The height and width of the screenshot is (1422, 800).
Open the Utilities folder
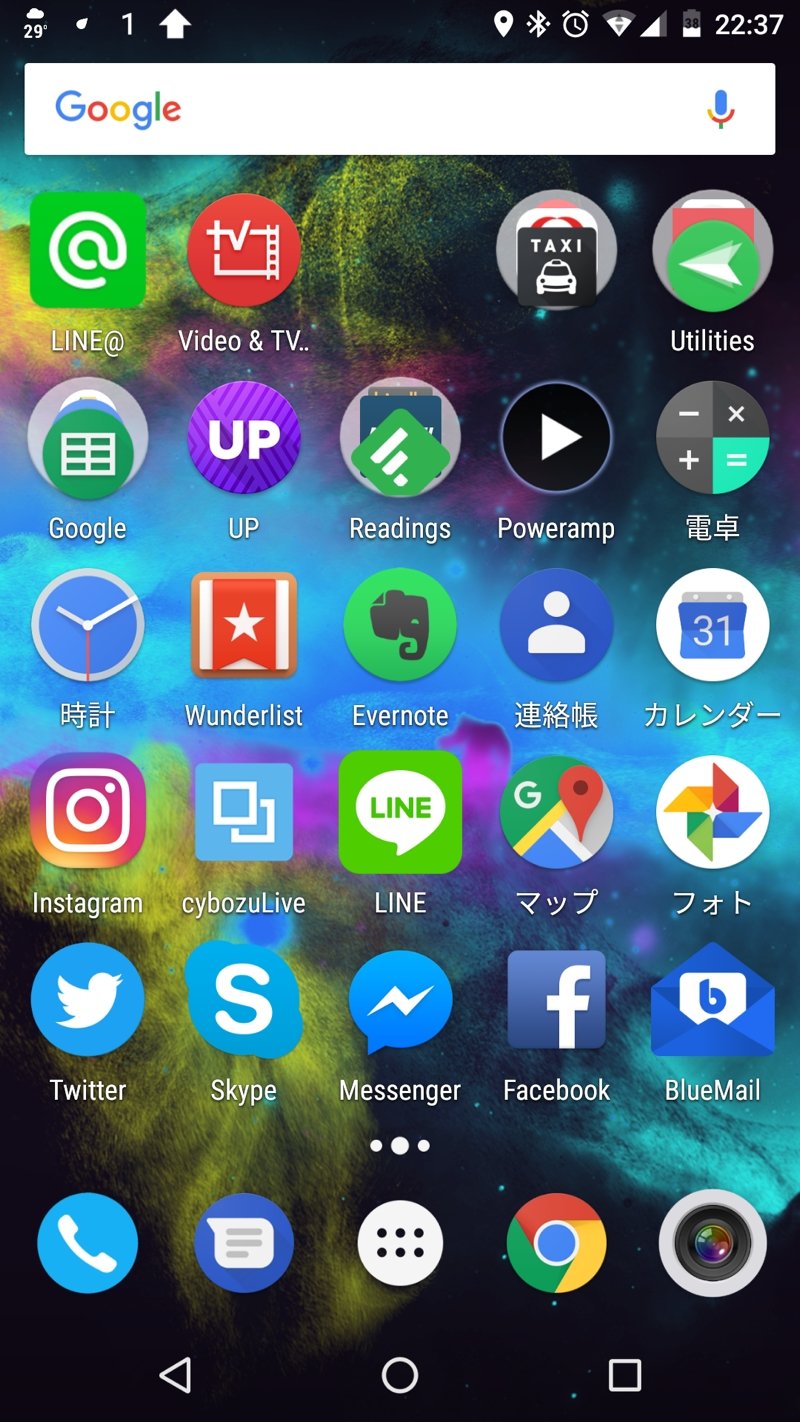(712, 250)
